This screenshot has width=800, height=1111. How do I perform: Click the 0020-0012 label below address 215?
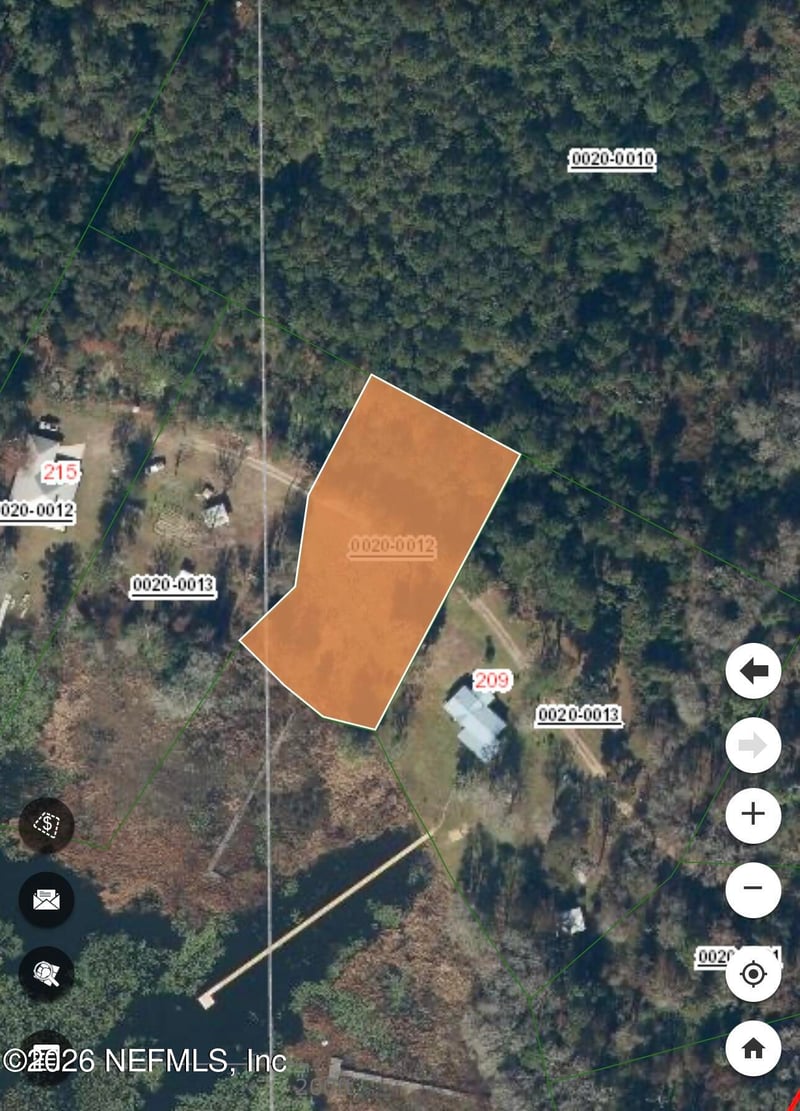[38, 511]
